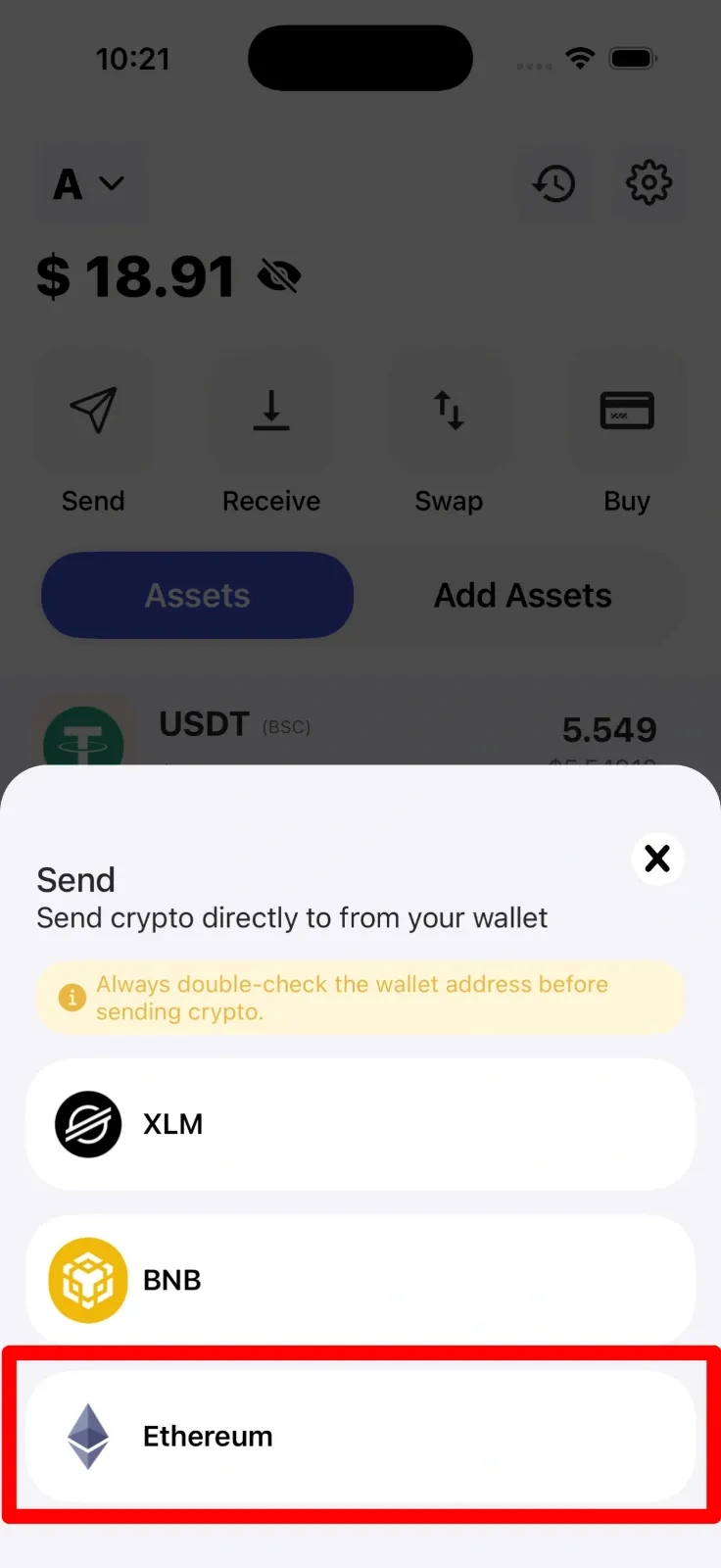Click the Ethereum diamond logo
Viewport: 721px width, 1568px height.
tap(88, 1436)
